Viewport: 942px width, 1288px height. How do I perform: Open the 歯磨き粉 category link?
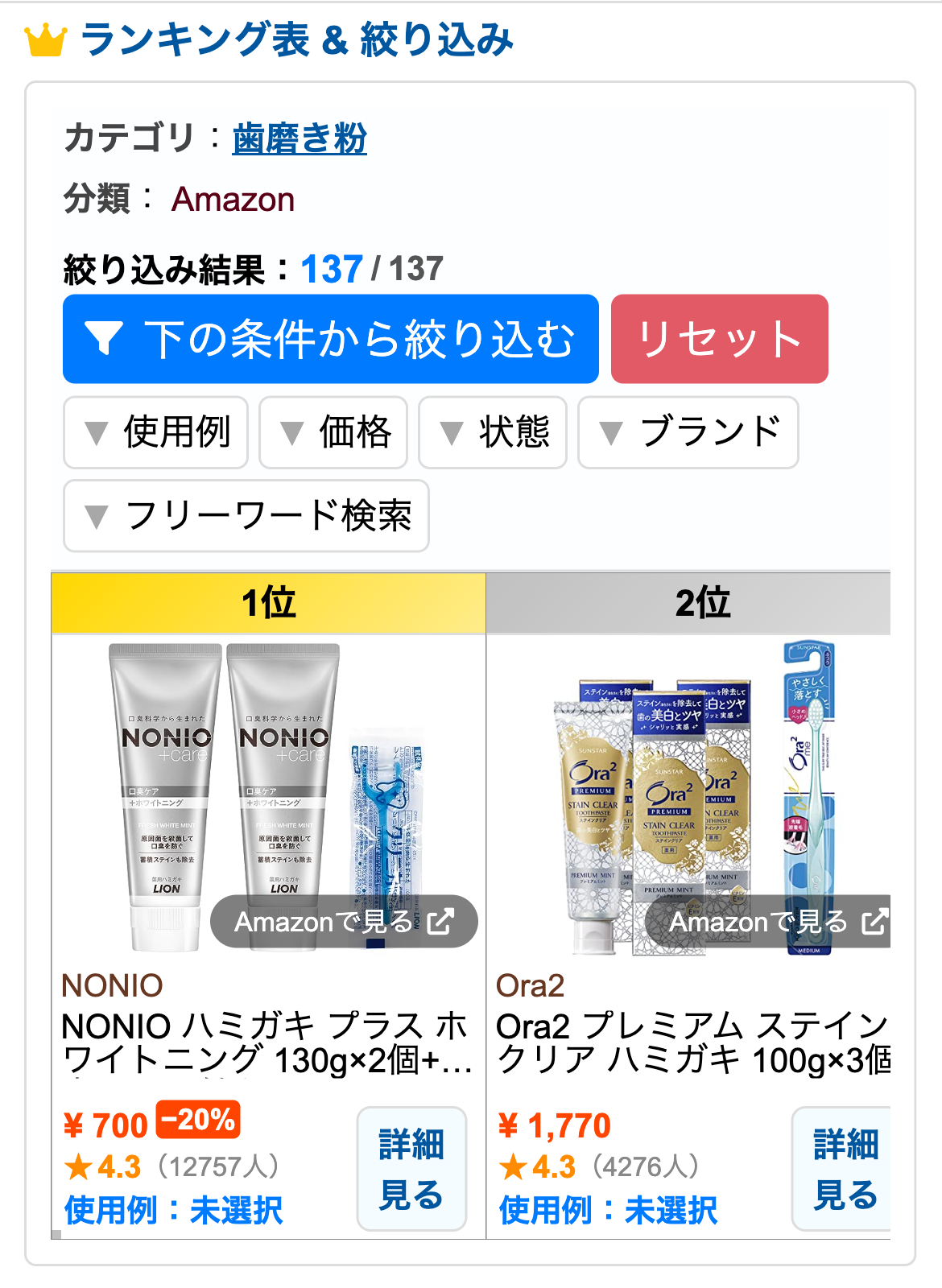pyautogui.click(x=300, y=138)
